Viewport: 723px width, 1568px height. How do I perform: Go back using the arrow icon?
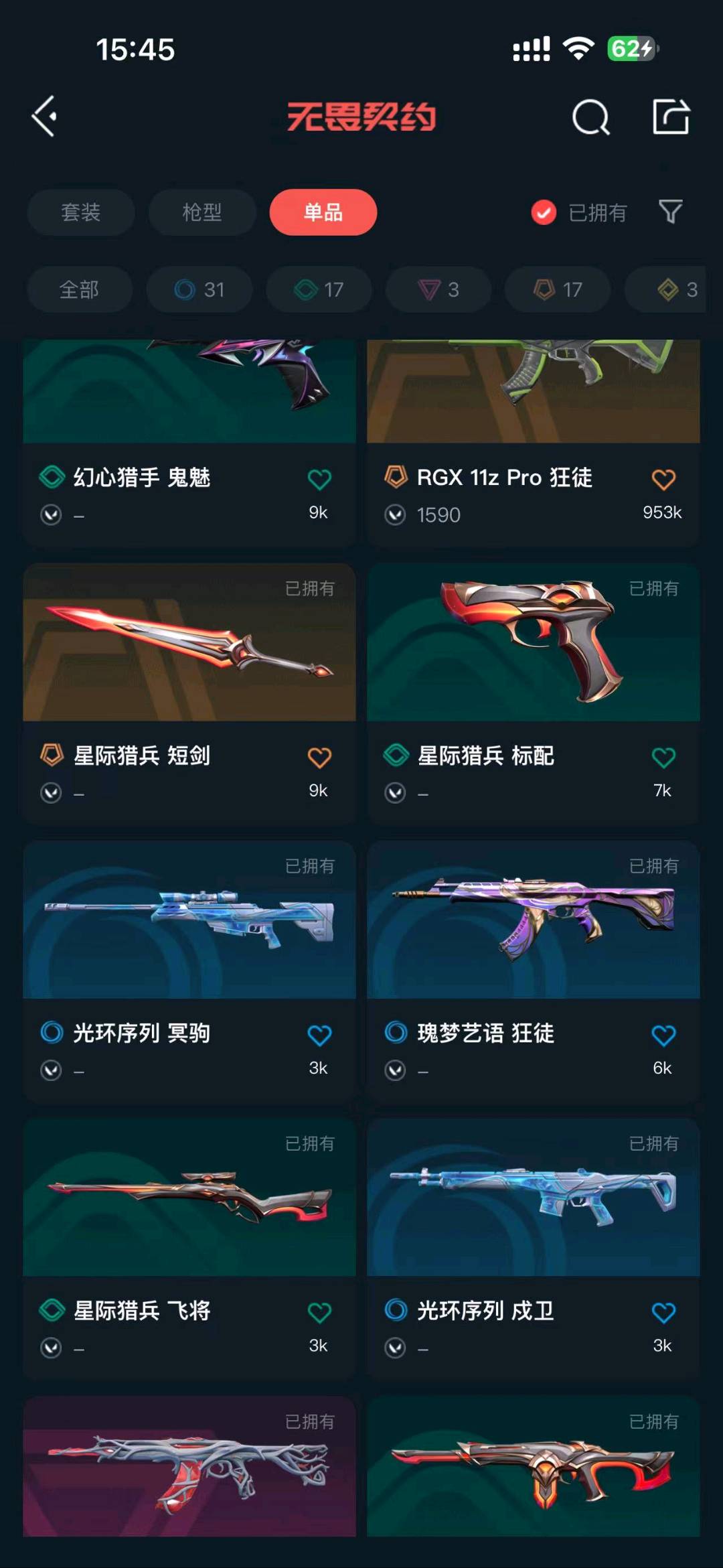pos(45,117)
